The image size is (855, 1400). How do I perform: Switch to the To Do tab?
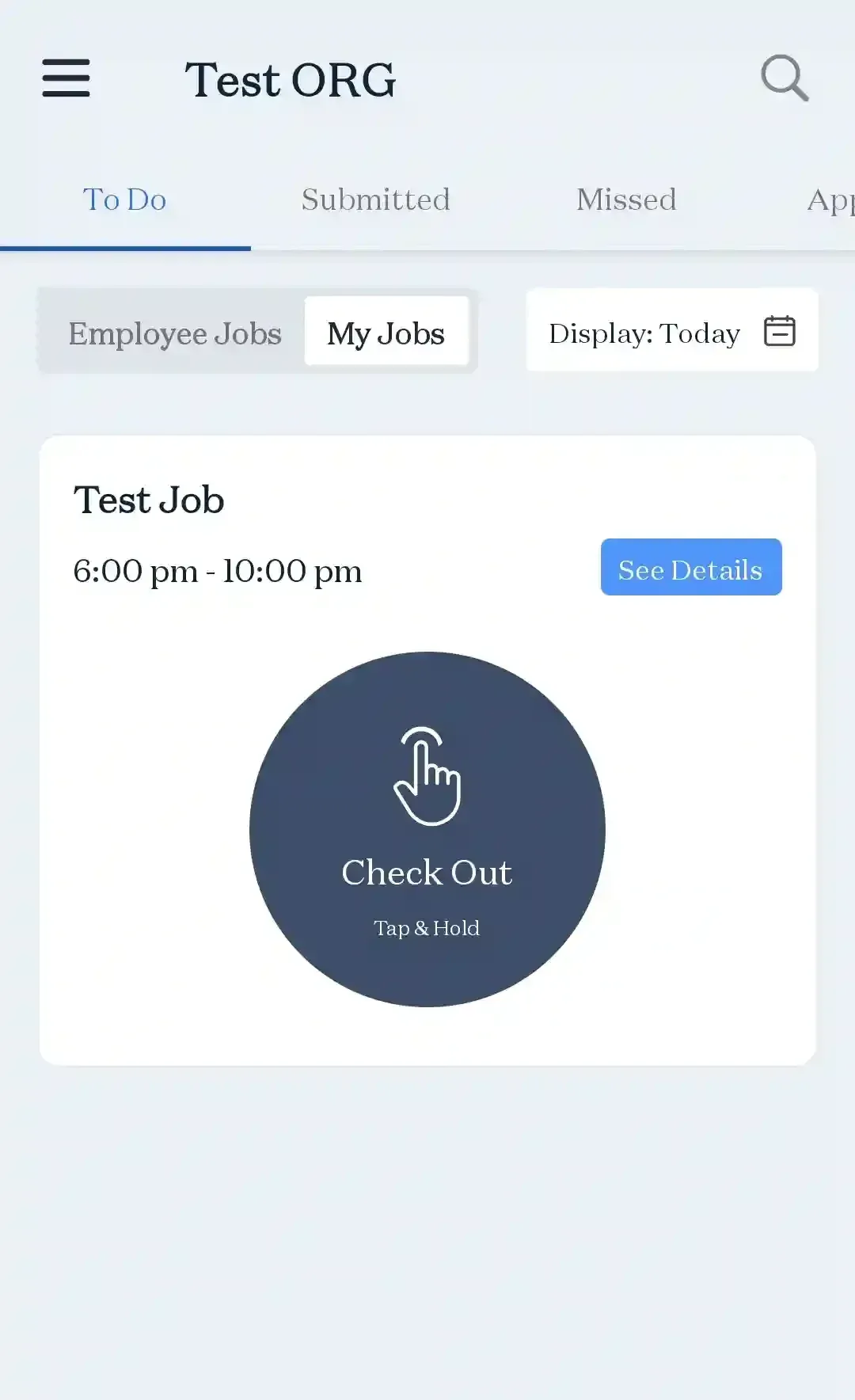tap(125, 200)
